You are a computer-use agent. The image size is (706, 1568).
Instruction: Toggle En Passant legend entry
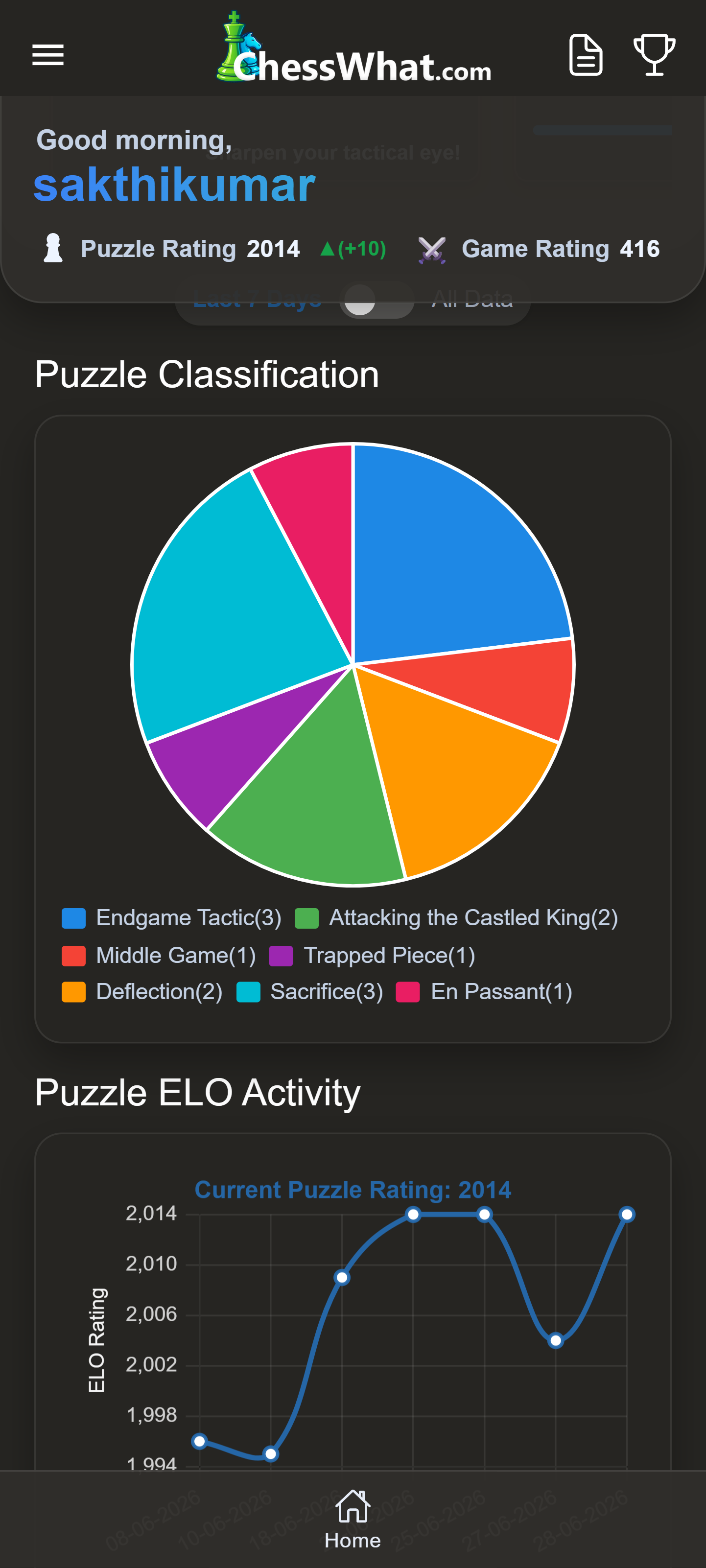pyautogui.click(x=484, y=992)
